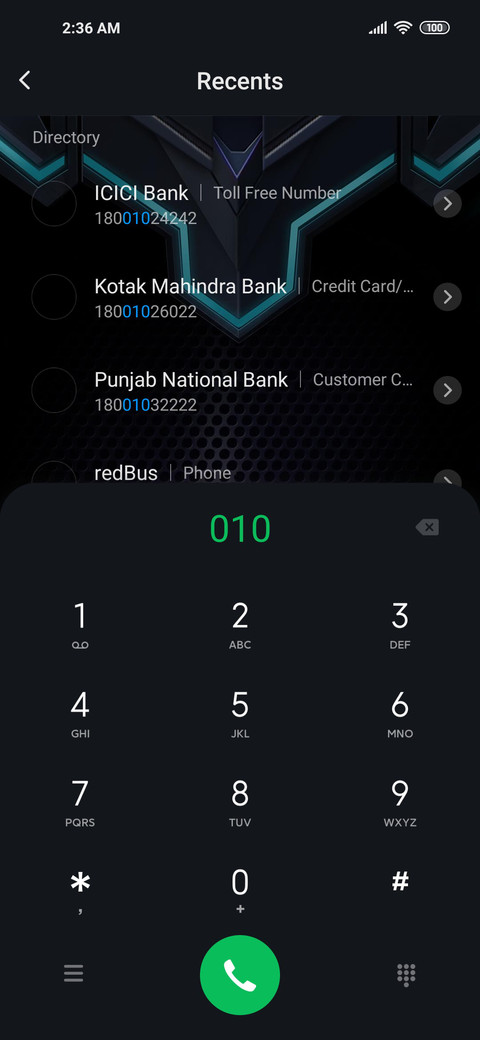Viewport: 480px width, 1040px height.
Task: Dial digit 9 WXYZ
Action: (400, 803)
